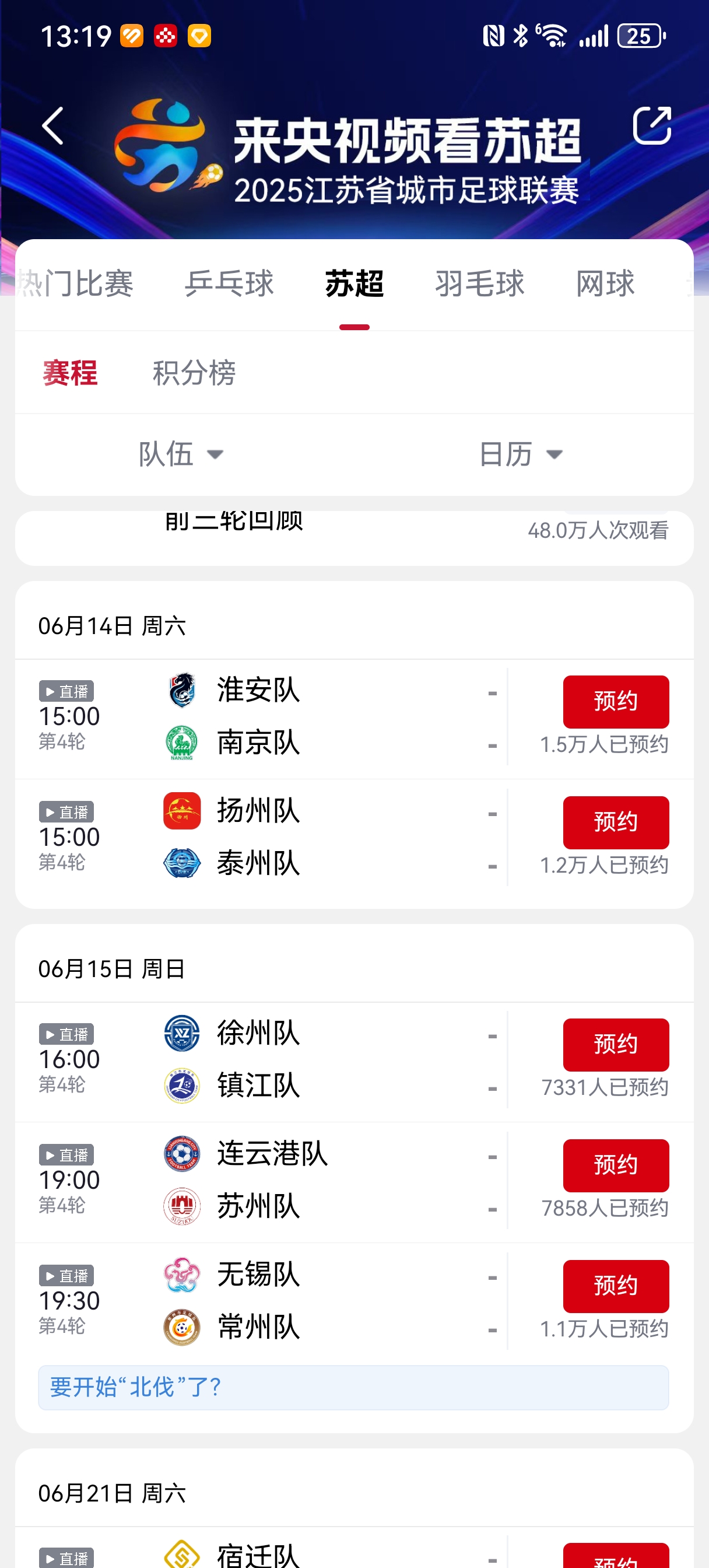The width and height of the screenshot is (709, 1568).
Task: Go back using the header arrow
Action: [x=53, y=126]
